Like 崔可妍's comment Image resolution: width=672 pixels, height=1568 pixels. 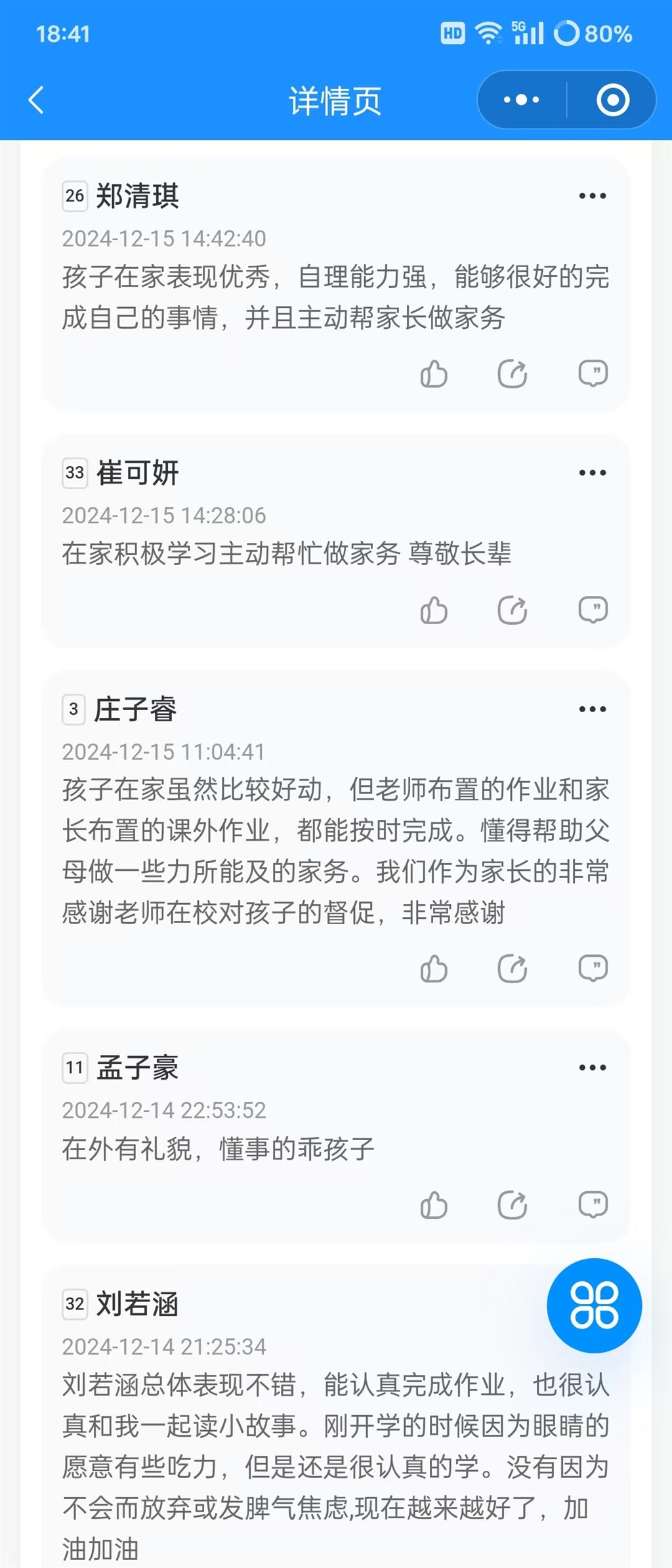click(x=434, y=610)
